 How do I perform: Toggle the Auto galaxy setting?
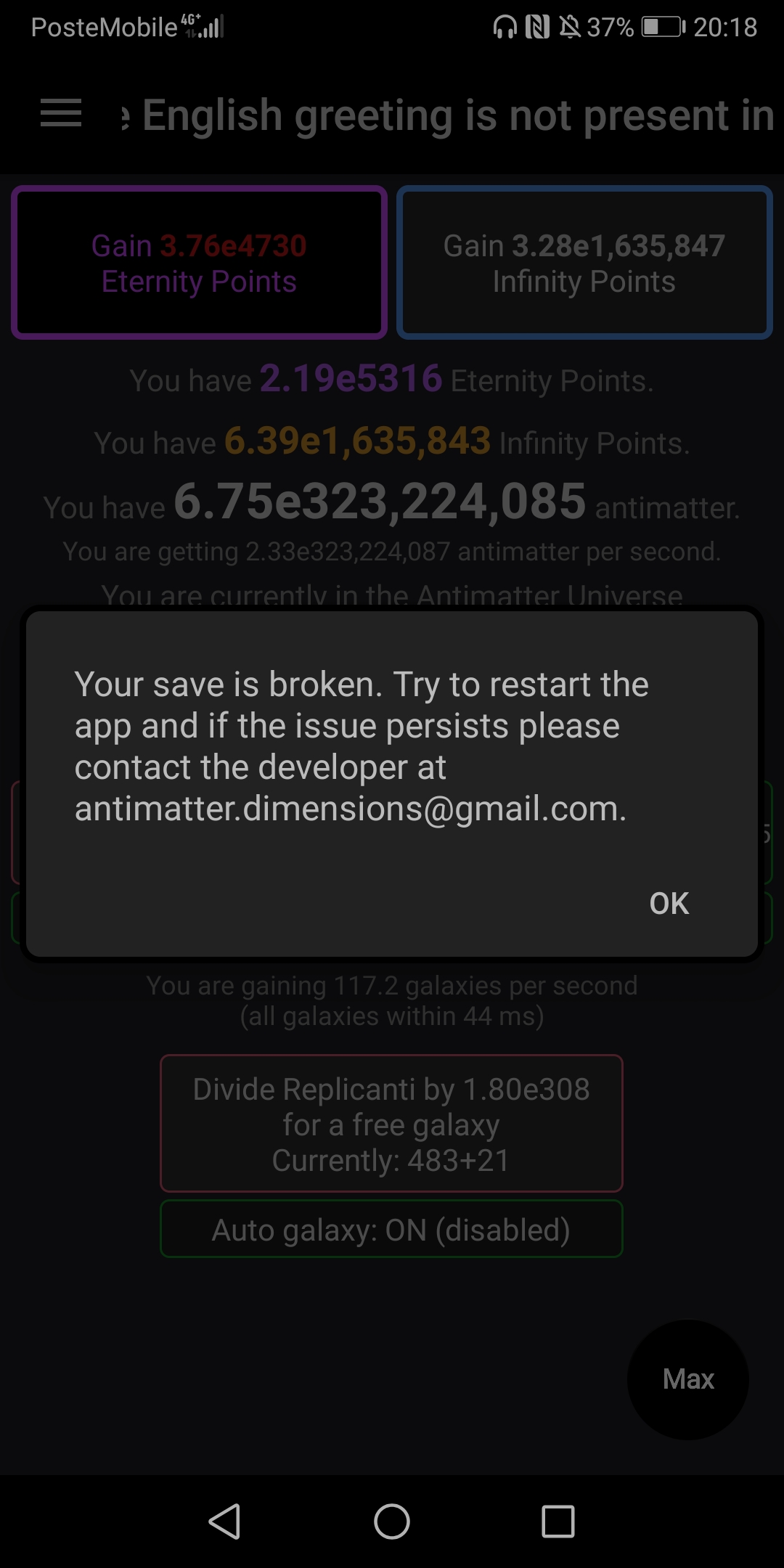[391, 1229]
